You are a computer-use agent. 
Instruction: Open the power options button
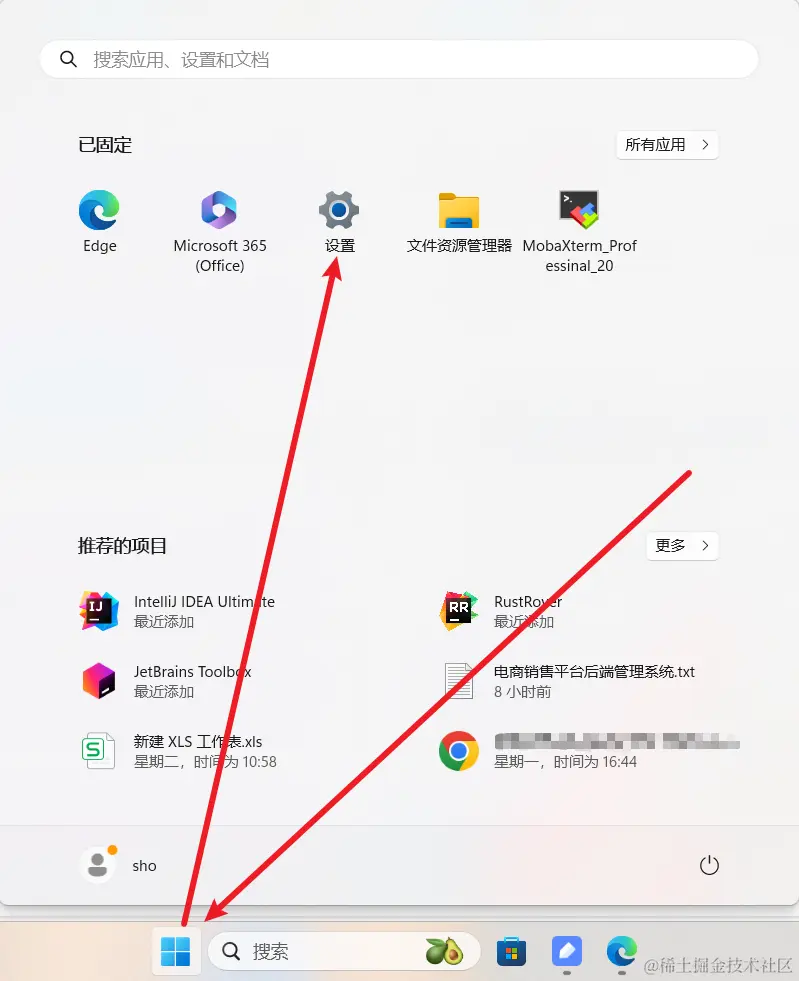(x=709, y=865)
